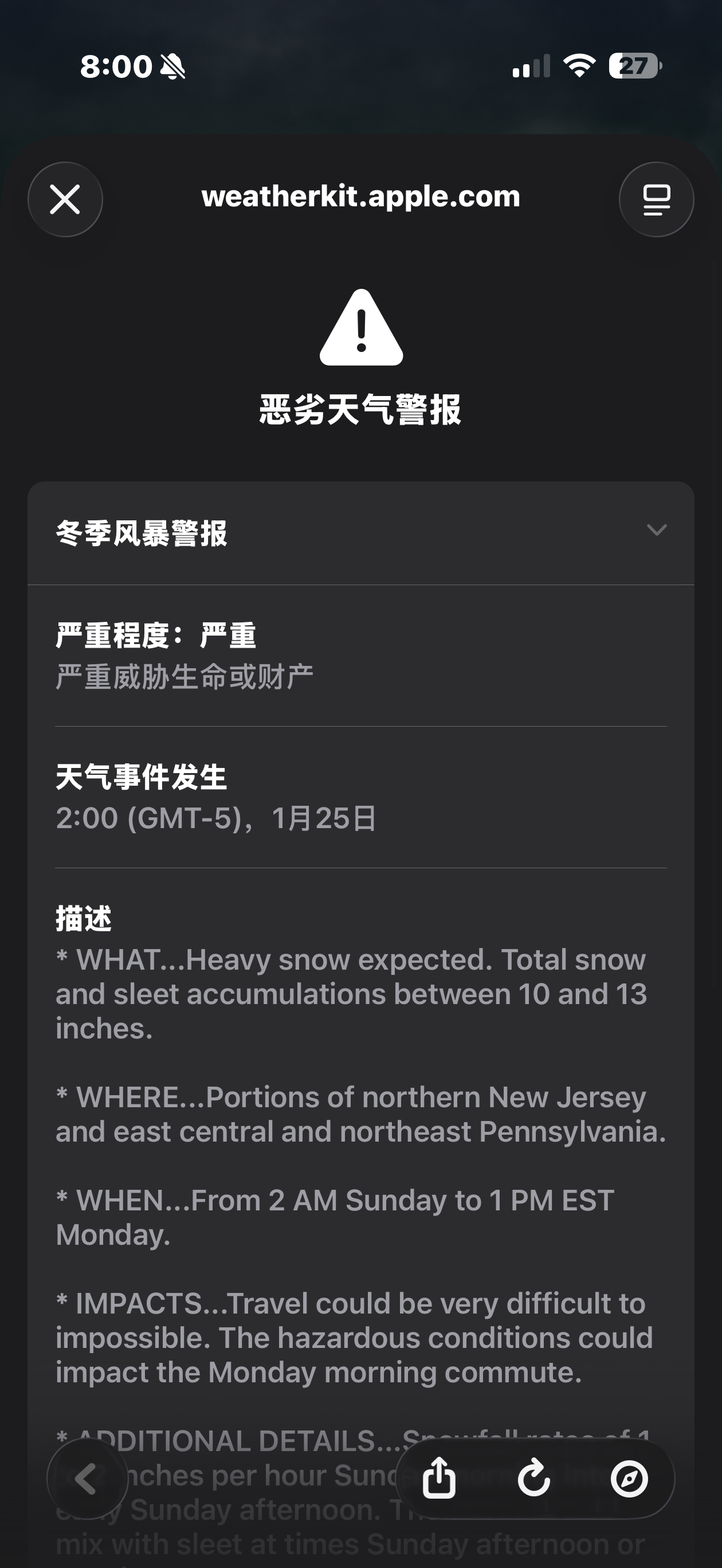
Task: Share this weather alert page
Action: pos(439,1478)
